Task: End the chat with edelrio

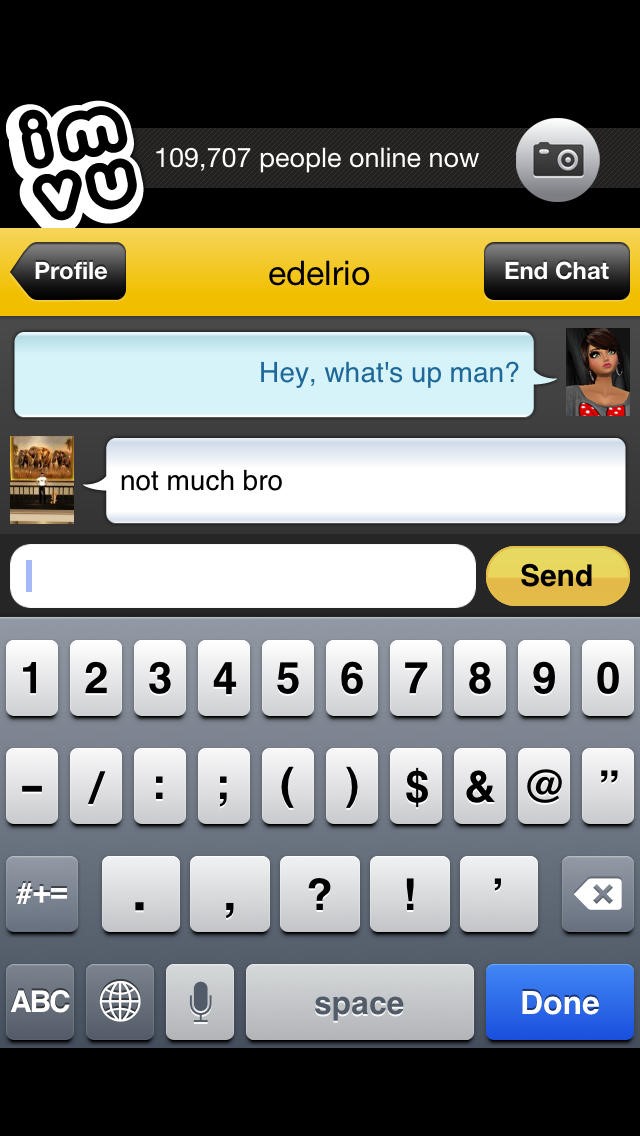Action: coord(556,271)
